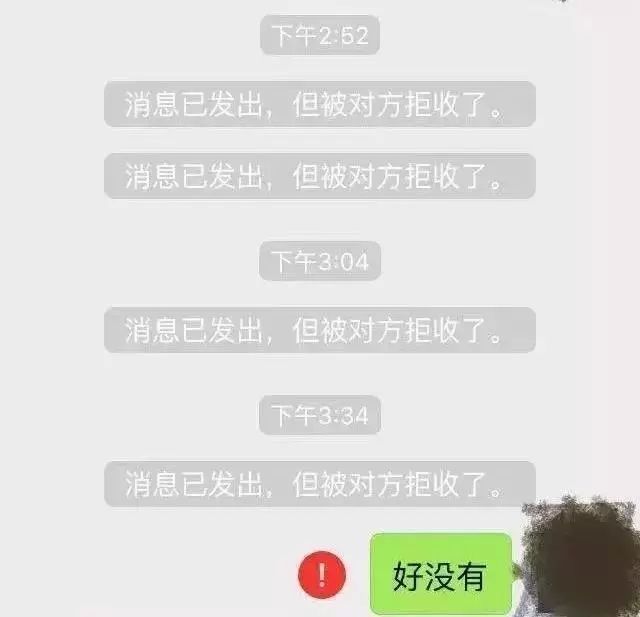Tap the red exclamation resend icon
Image resolution: width=640 pixels, height=617 pixels.
click(322, 576)
